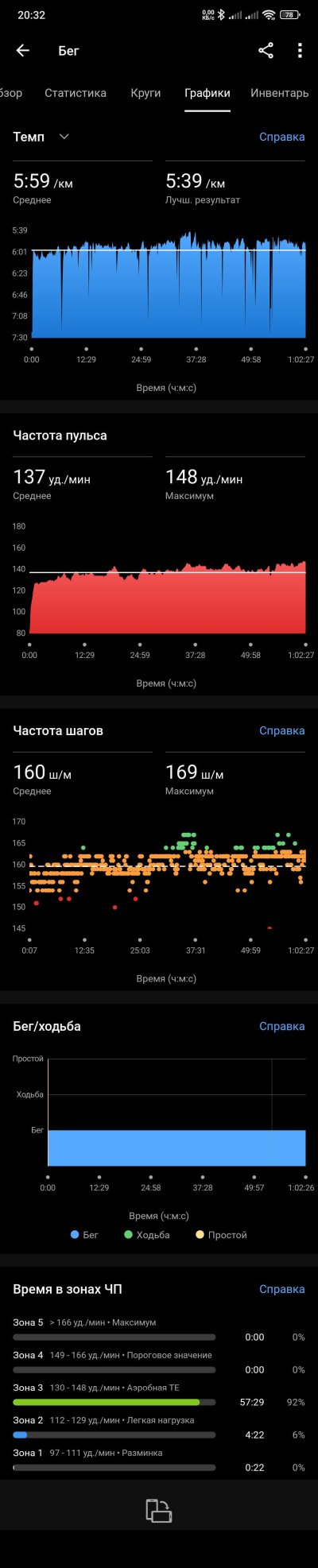Tap the rotate-device icon at the bottom
The height and width of the screenshot is (1568, 318).
[x=159, y=1511]
